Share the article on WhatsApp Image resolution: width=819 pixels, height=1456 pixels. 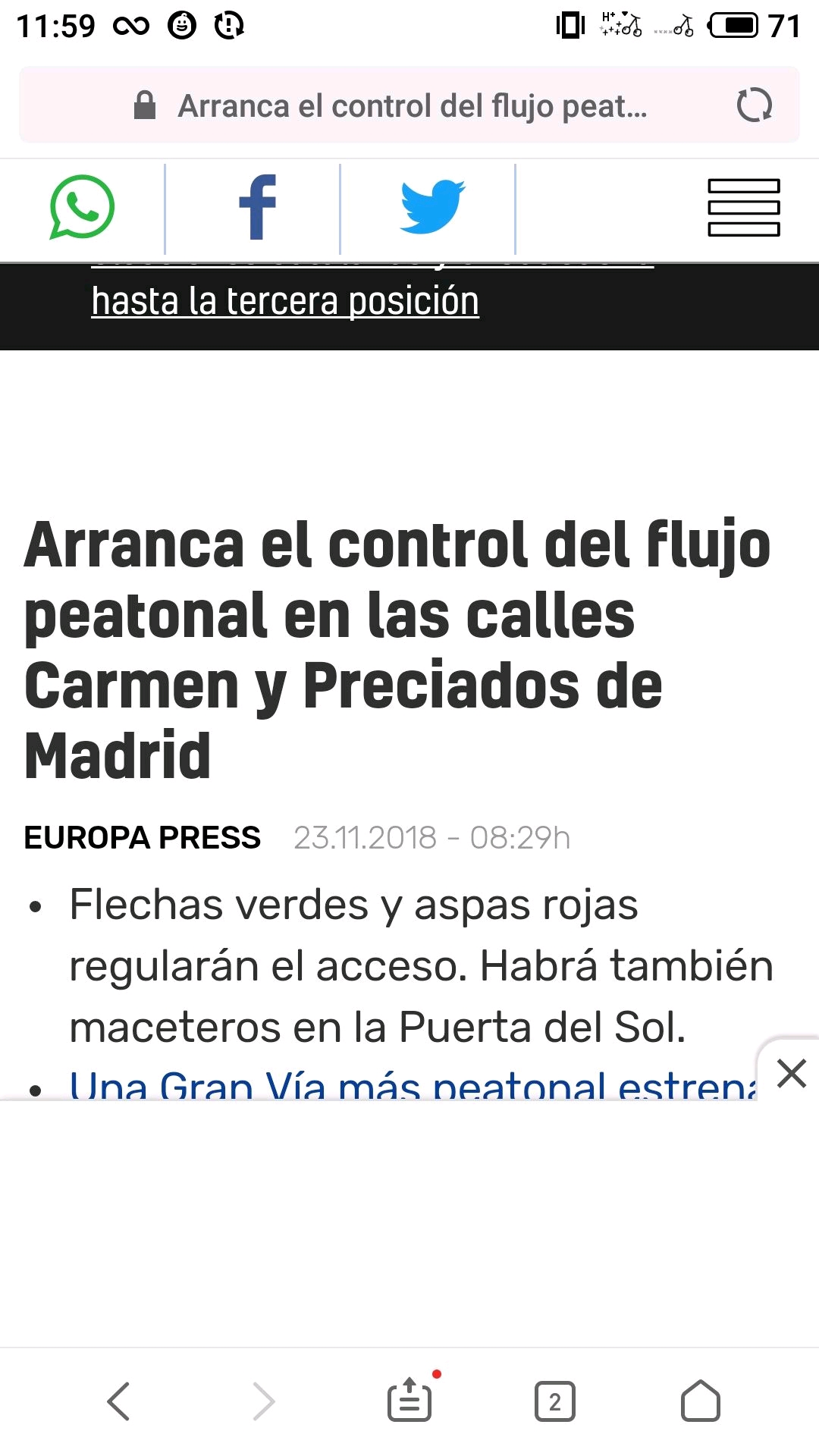82,208
